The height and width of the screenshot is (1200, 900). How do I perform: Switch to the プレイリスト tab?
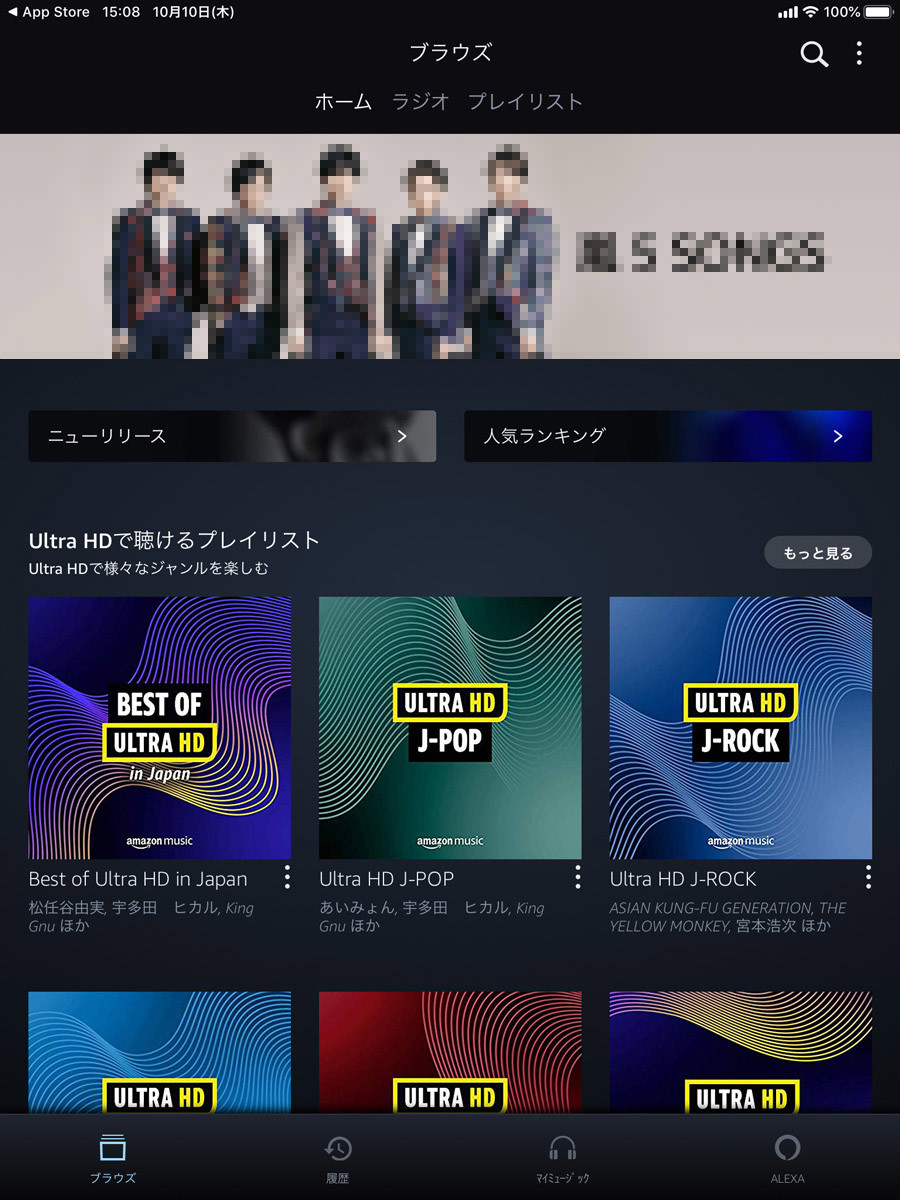525,102
